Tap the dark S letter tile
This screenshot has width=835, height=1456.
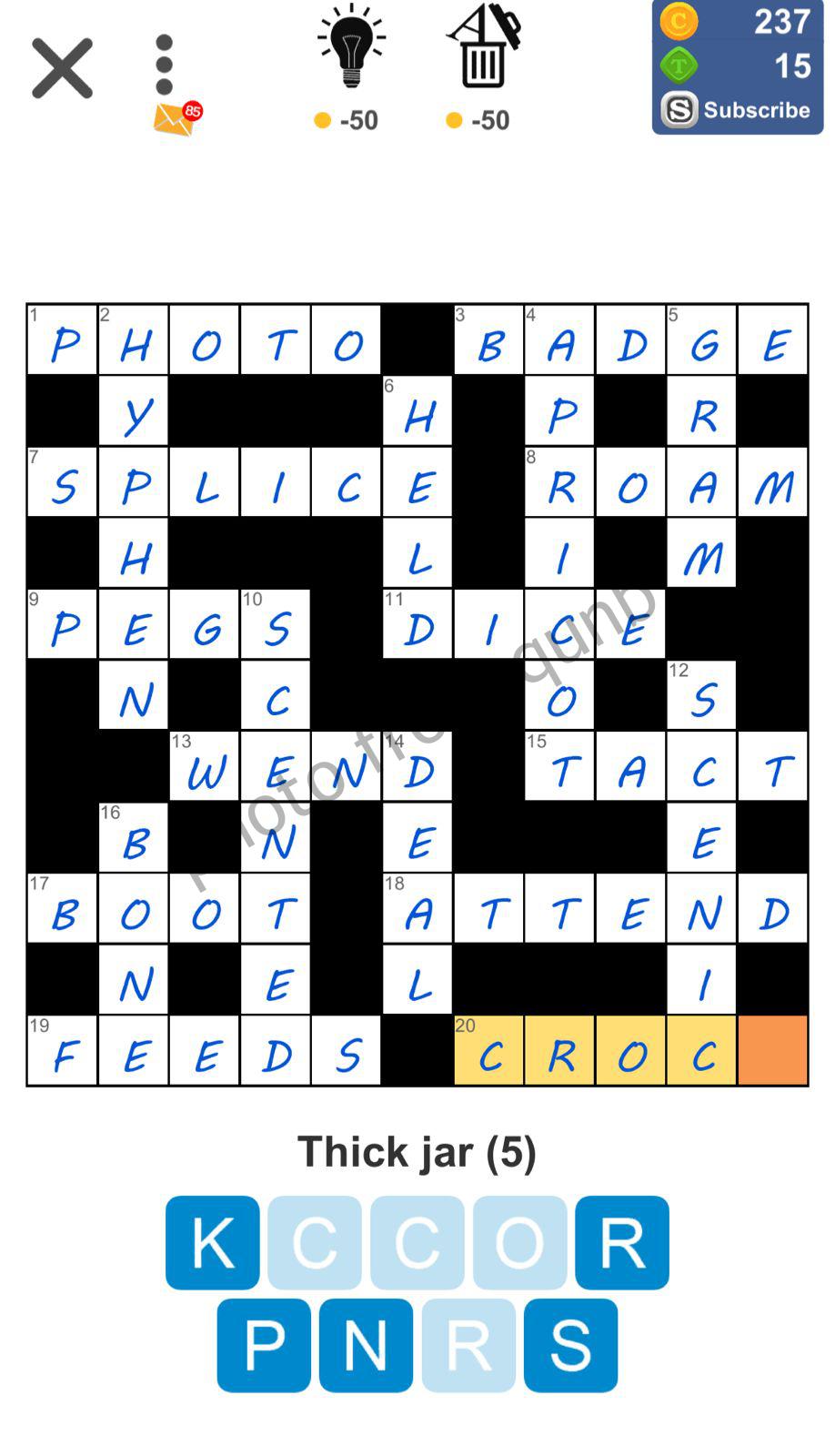click(570, 1345)
